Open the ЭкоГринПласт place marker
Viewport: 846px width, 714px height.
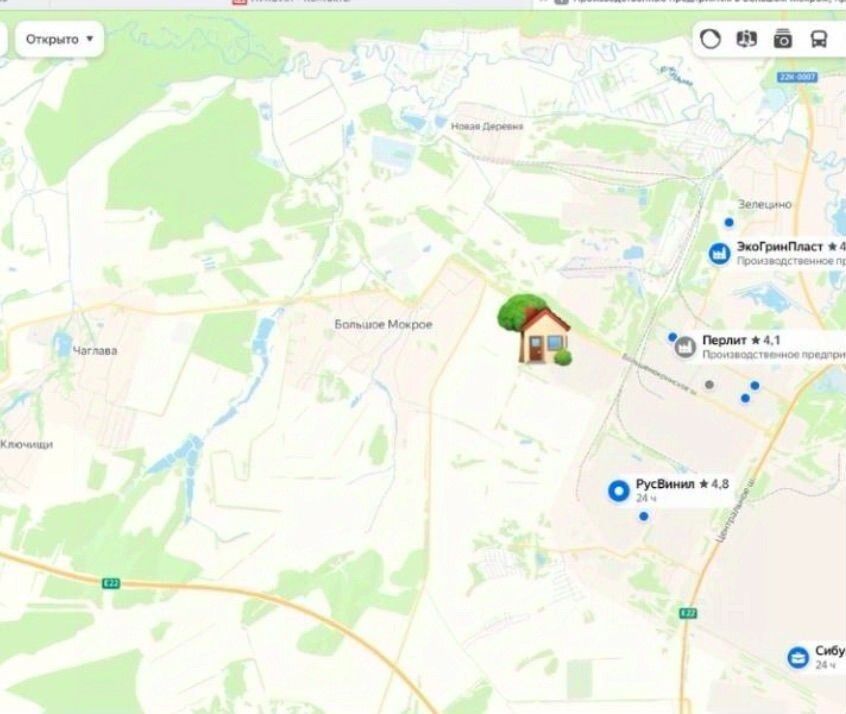click(x=718, y=254)
